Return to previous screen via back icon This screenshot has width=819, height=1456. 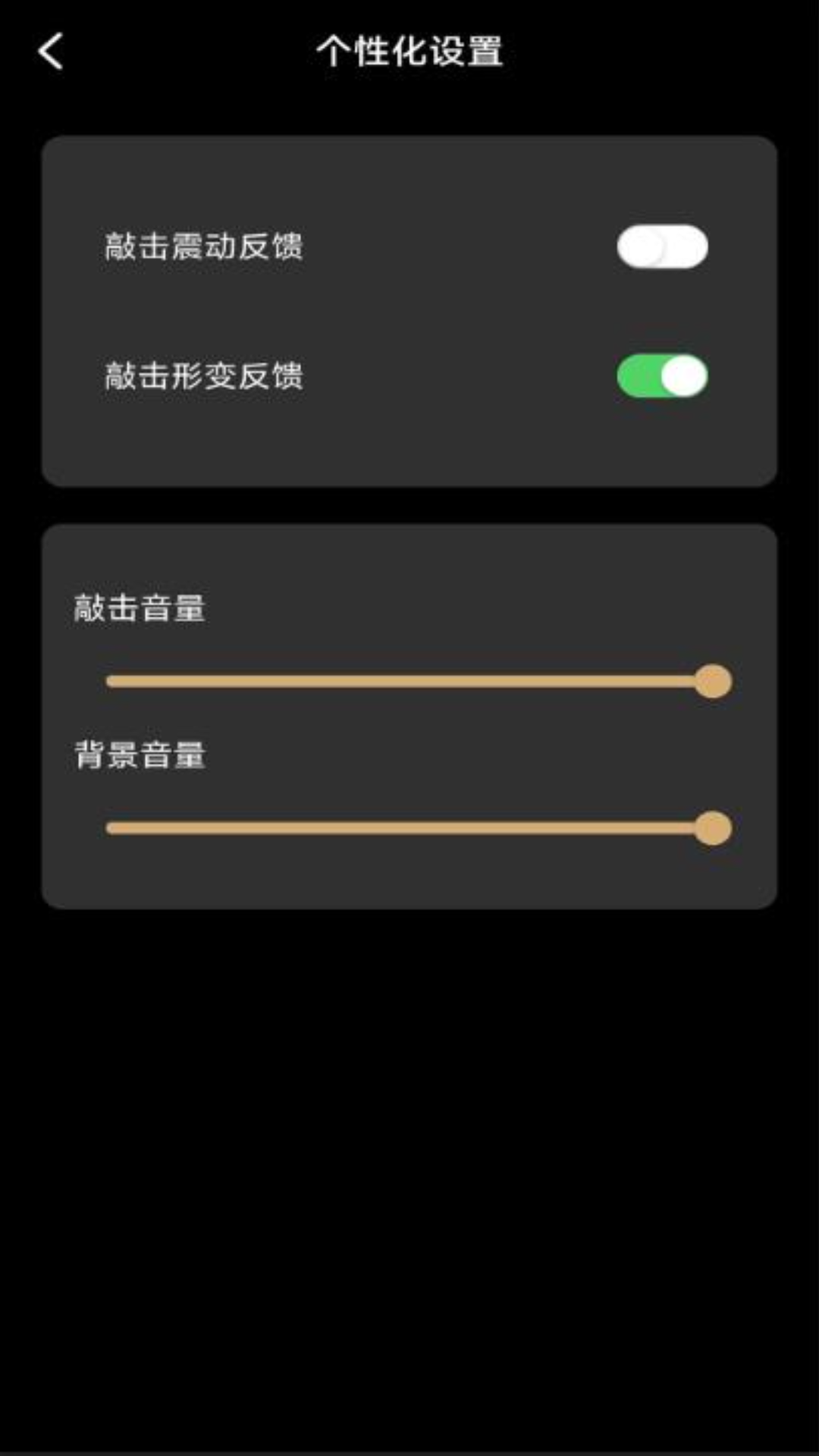pyautogui.click(x=50, y=51)
